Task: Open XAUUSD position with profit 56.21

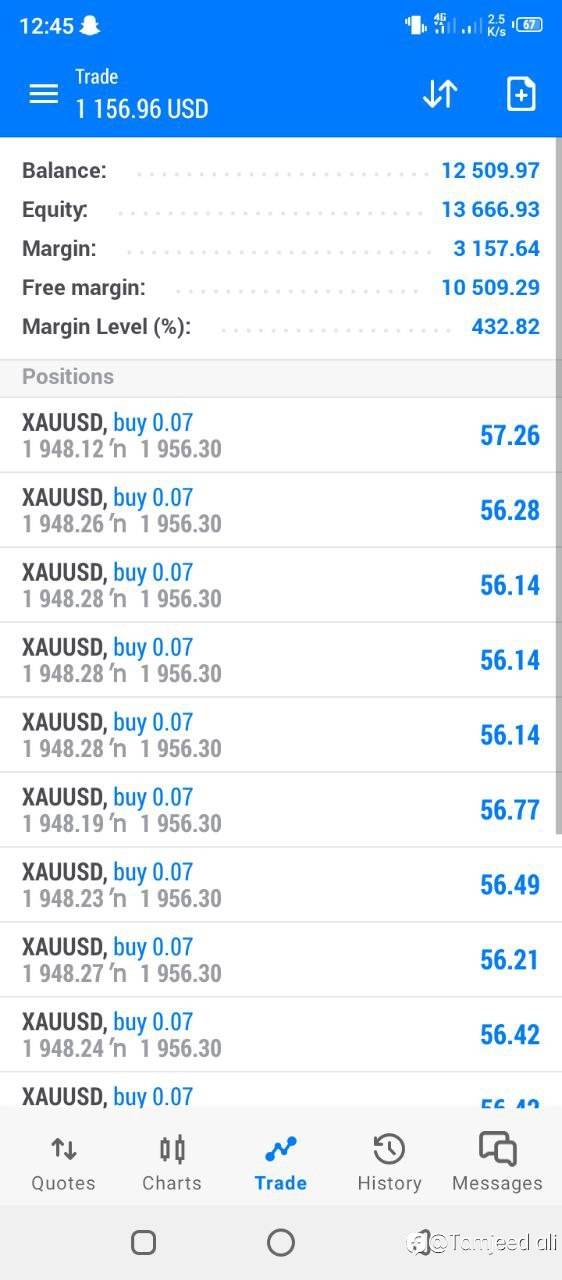Action: click(281, 960)
